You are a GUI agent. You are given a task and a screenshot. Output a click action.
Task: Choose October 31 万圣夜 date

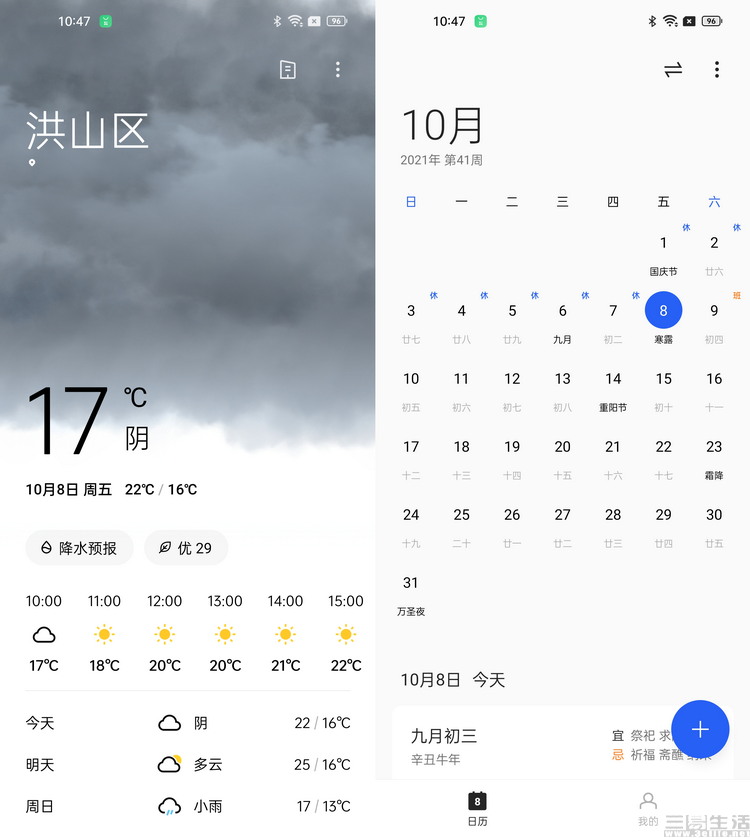click(x=411, y=593)
